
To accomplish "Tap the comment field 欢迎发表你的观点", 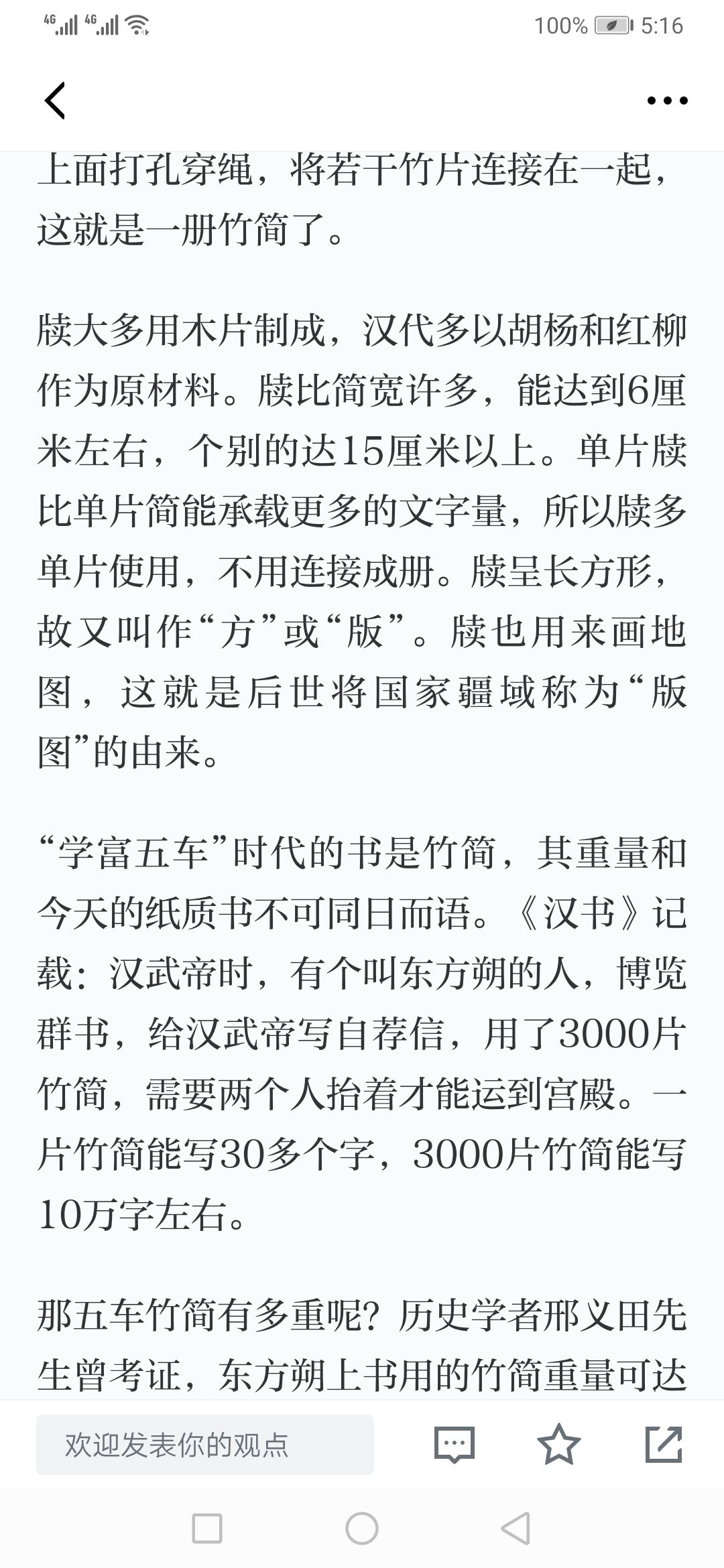I will click(x=205, y=1445).
